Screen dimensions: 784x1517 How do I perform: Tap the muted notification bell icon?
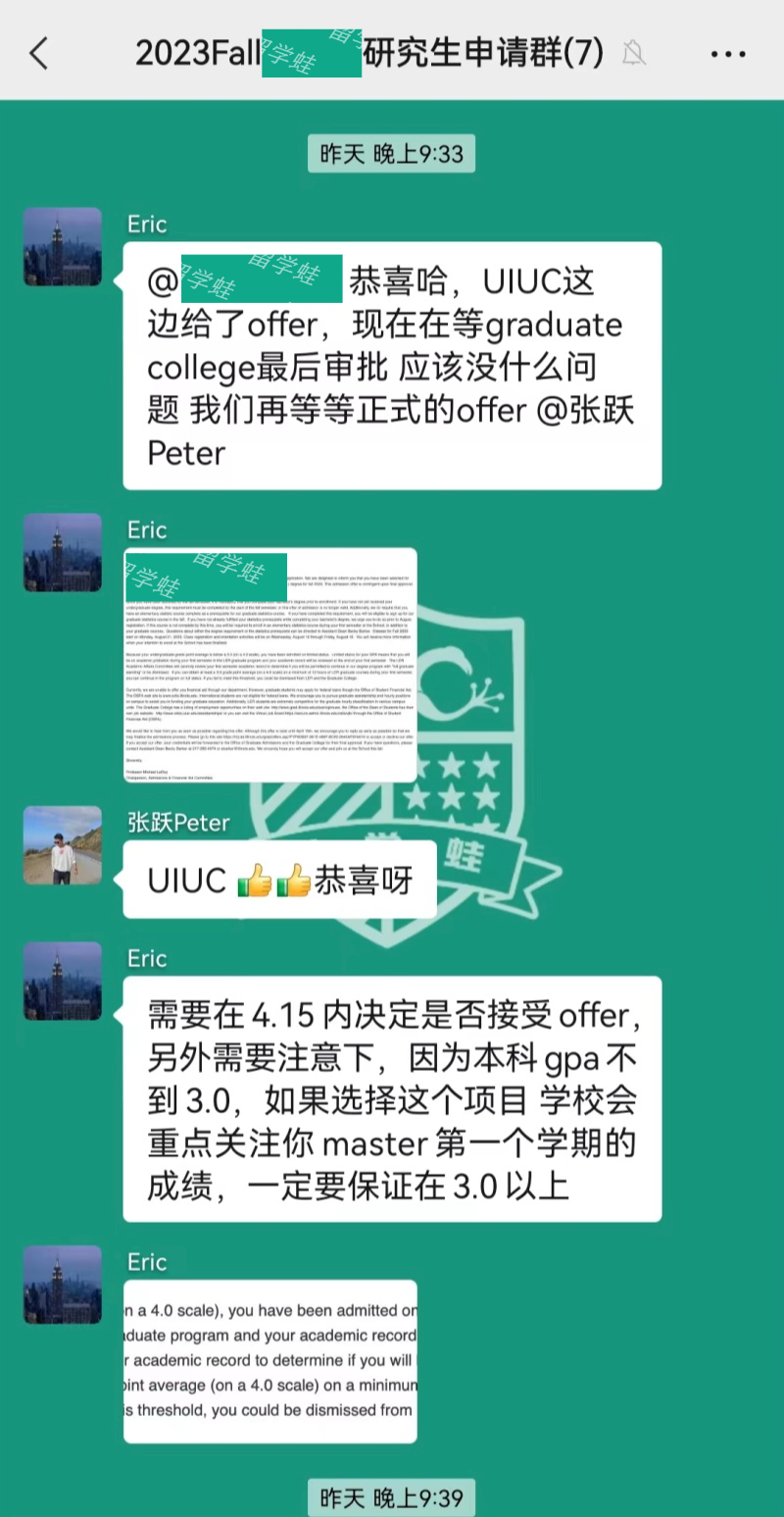pos(634,54)
